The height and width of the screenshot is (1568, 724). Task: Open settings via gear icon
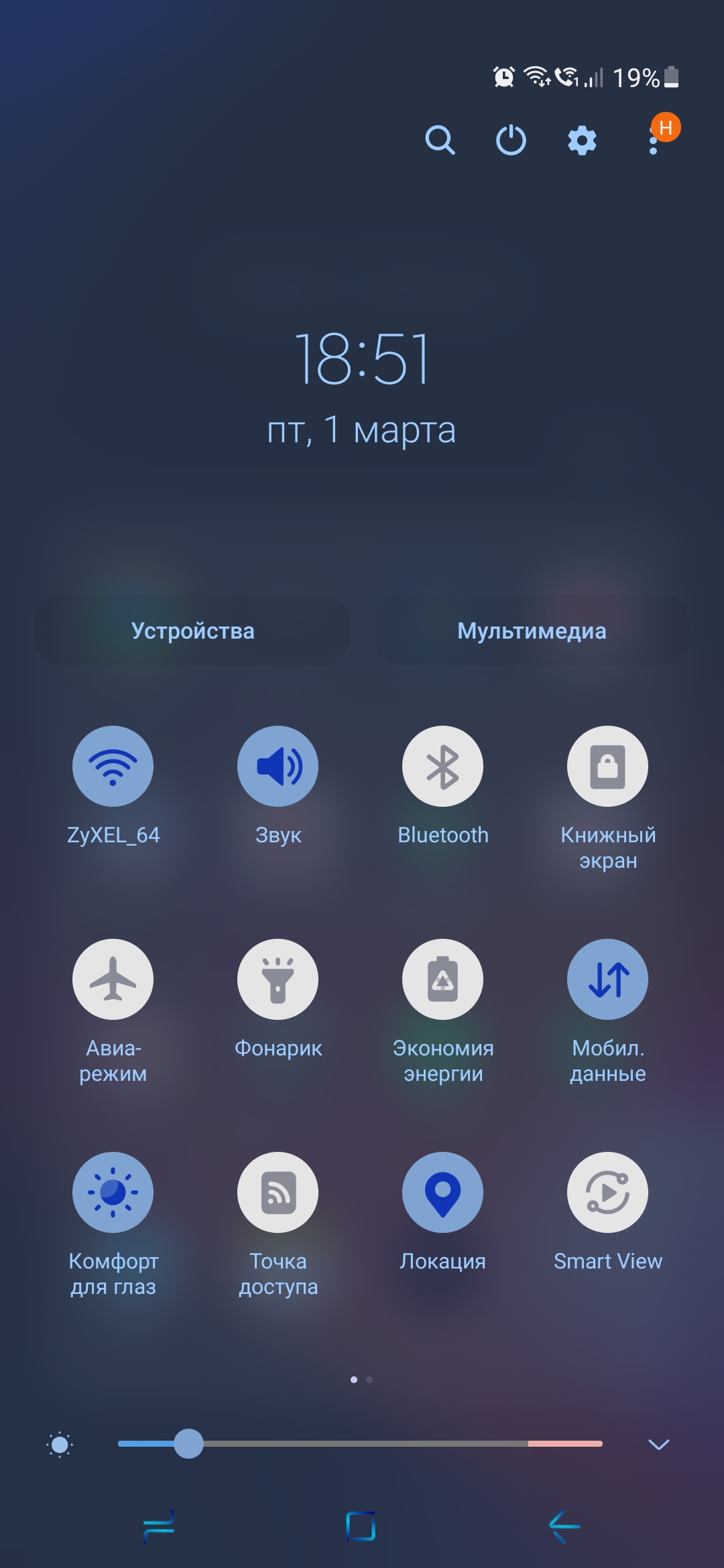582,141
